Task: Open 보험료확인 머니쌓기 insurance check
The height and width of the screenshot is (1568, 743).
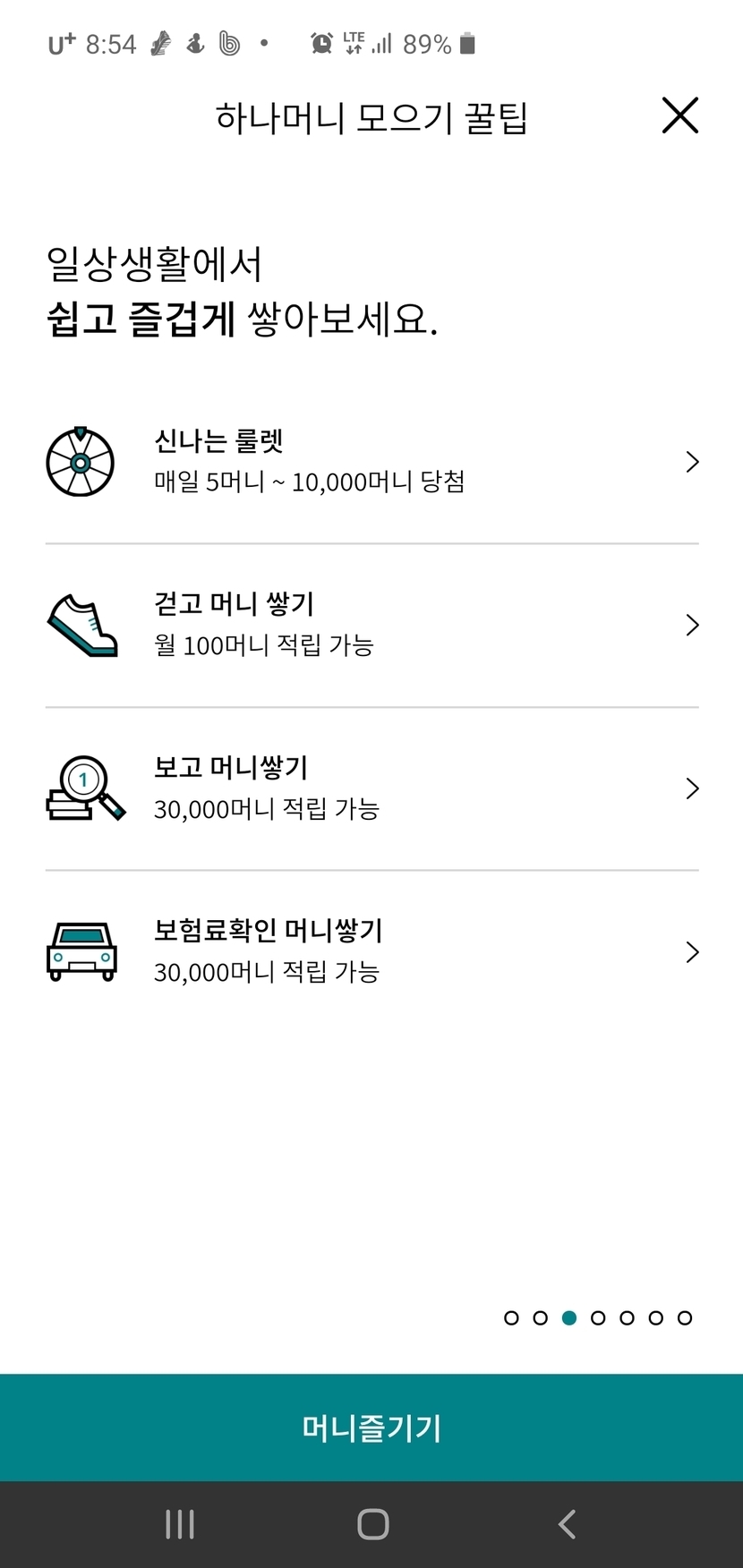Action: click(371, 951)
